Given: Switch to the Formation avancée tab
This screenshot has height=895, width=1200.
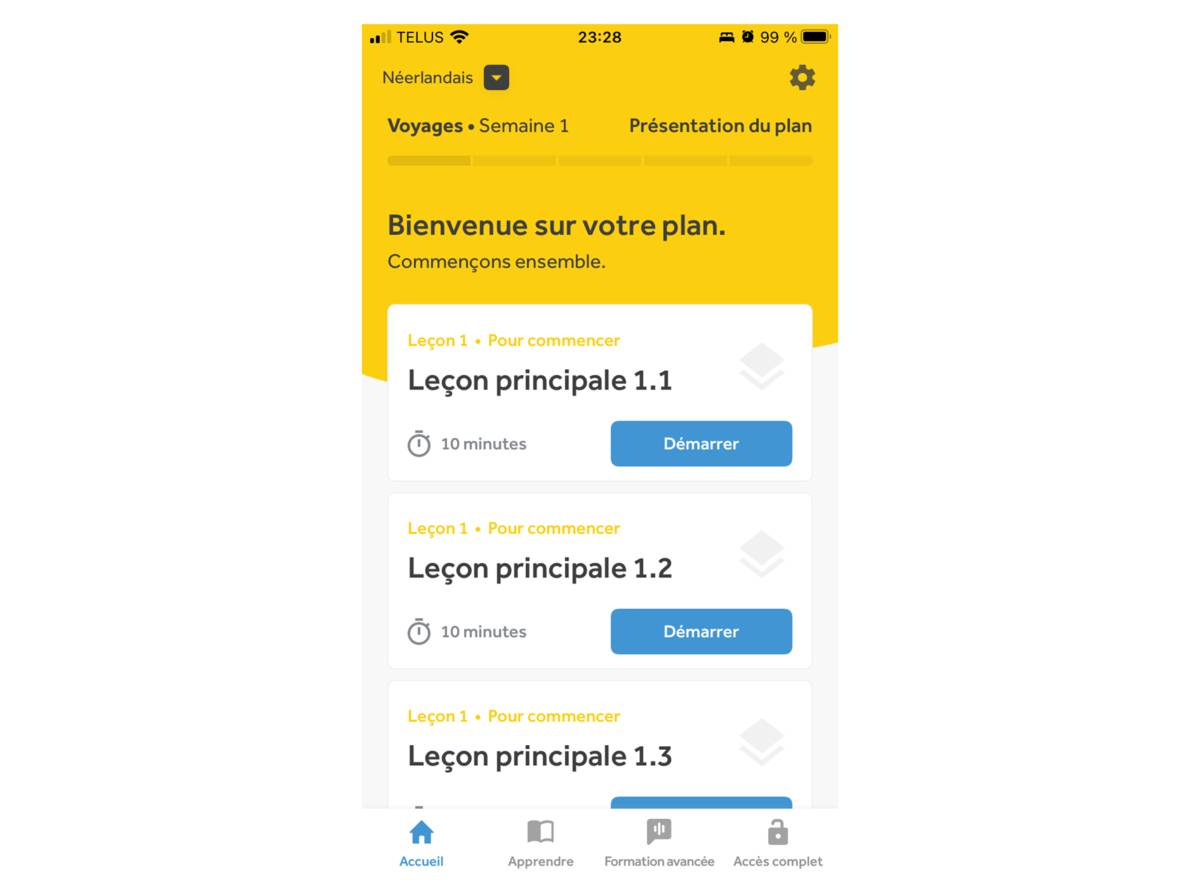Looking at the screenshot, I should [x=659, y=842].
